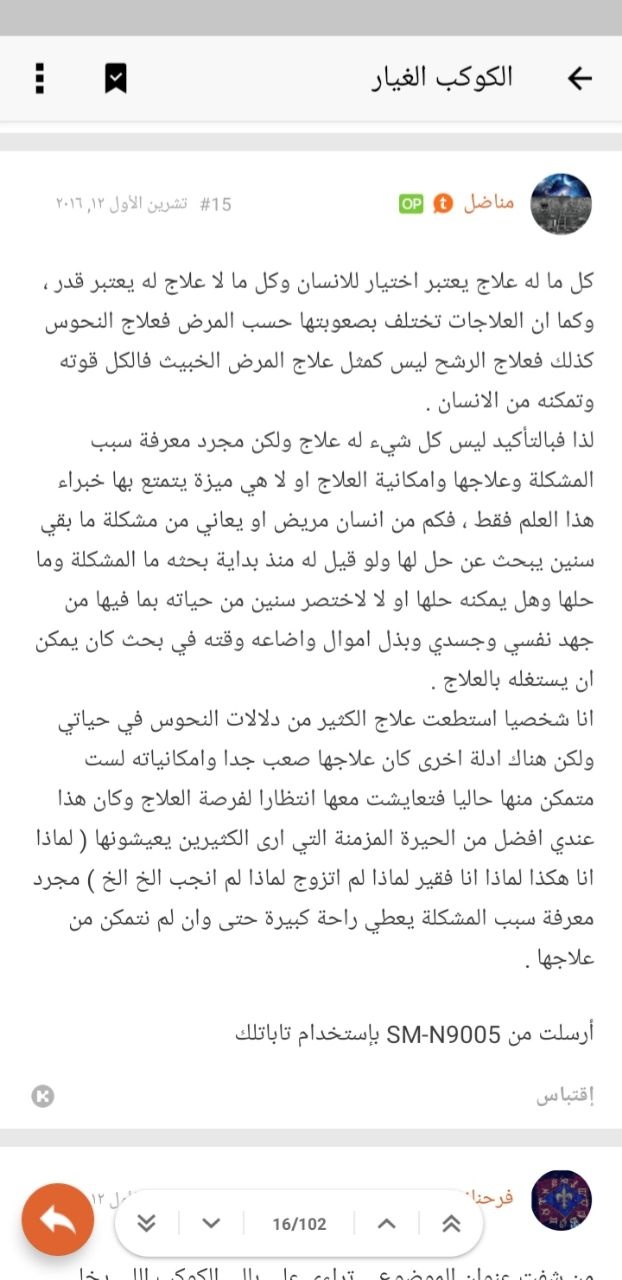Open the 16/102 post picker
This screenshot has height=1280, width=622.
pos(298,1224)
